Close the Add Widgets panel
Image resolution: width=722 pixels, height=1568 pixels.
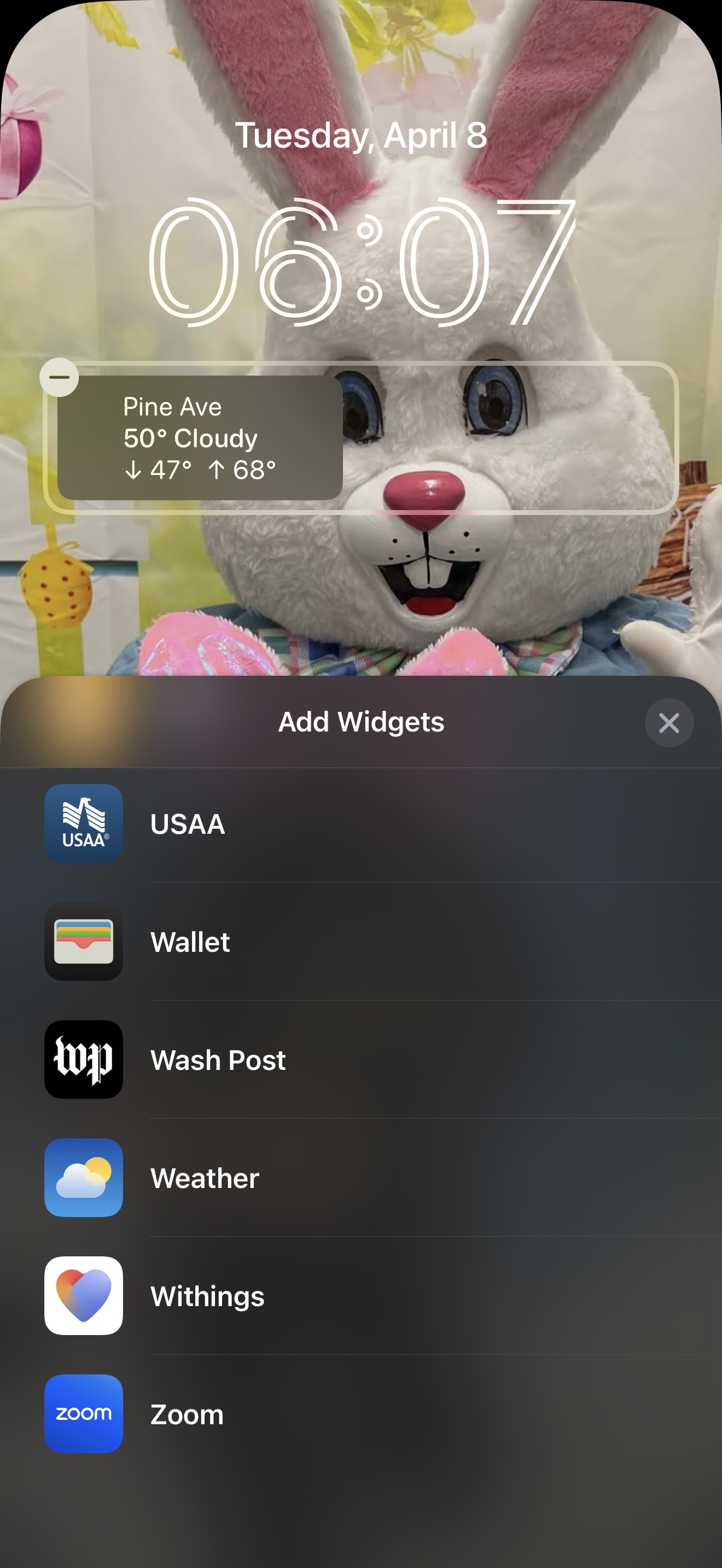tap(668, 723)
